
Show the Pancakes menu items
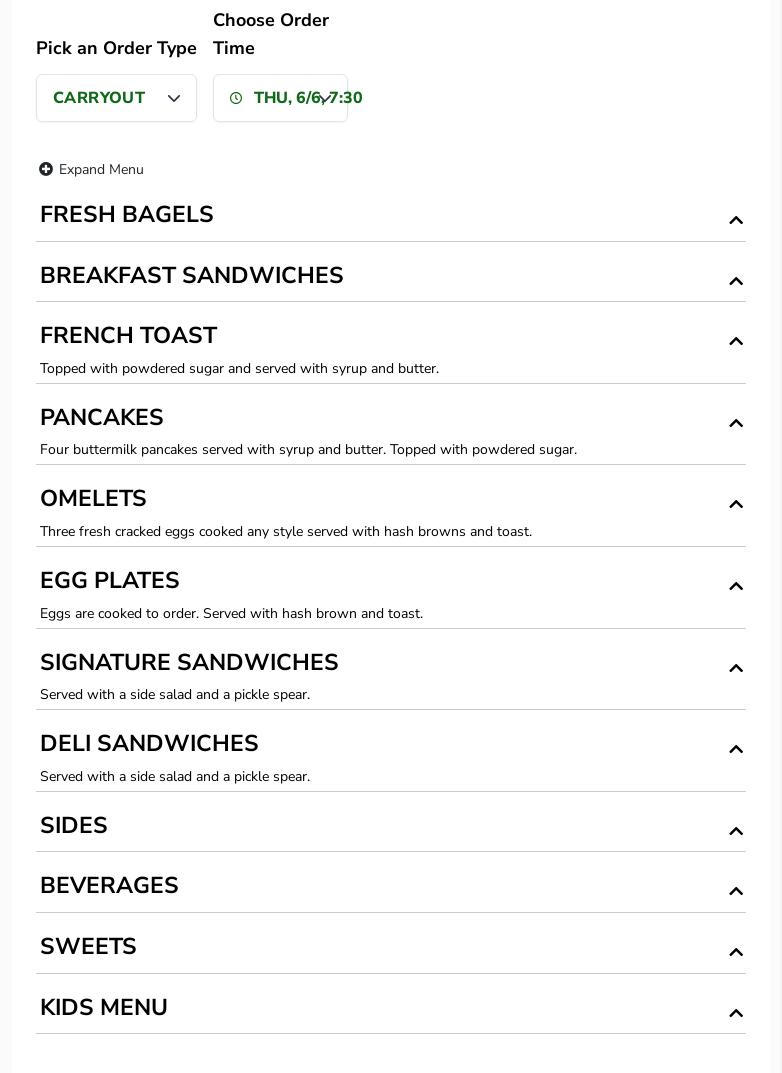[x=390, y=420]
